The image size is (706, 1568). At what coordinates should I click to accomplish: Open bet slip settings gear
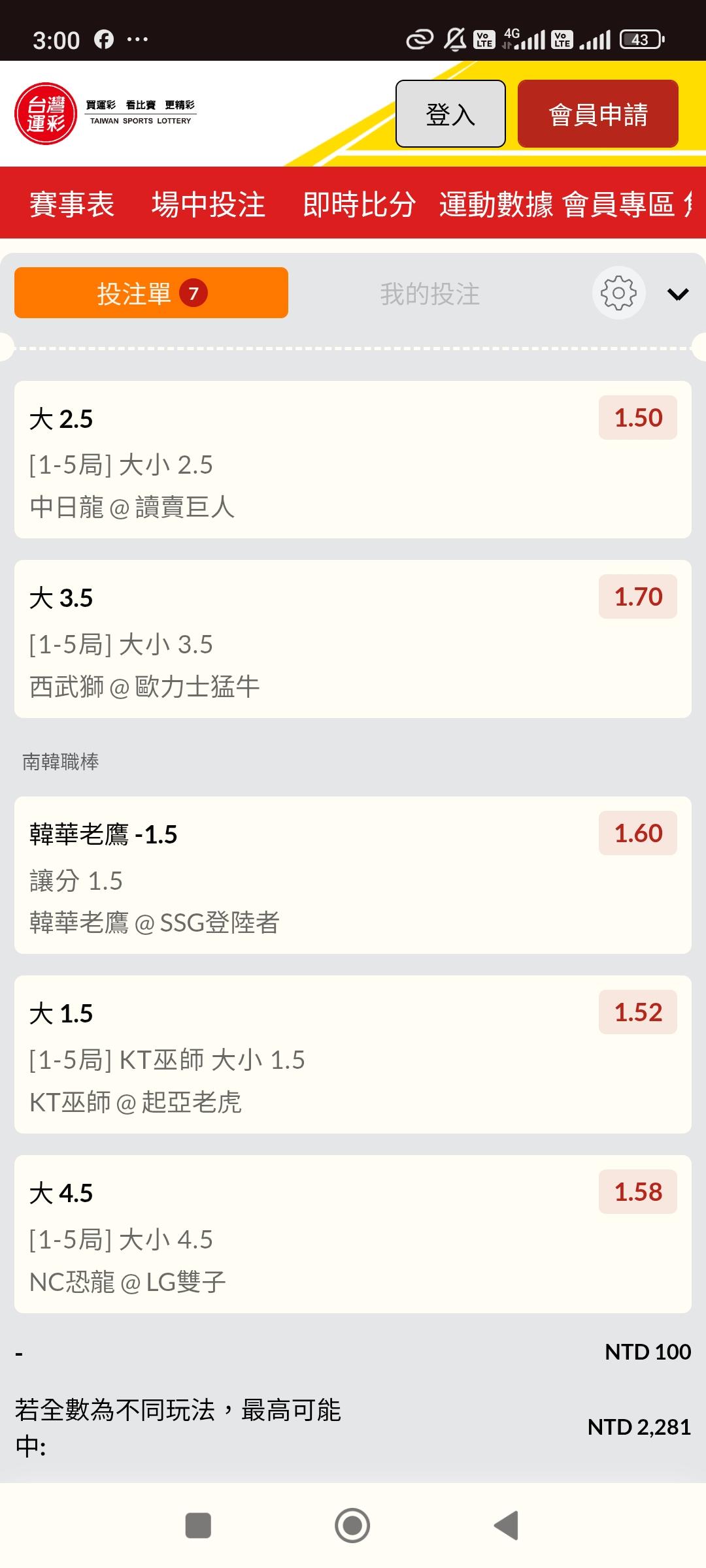(618, 293)
